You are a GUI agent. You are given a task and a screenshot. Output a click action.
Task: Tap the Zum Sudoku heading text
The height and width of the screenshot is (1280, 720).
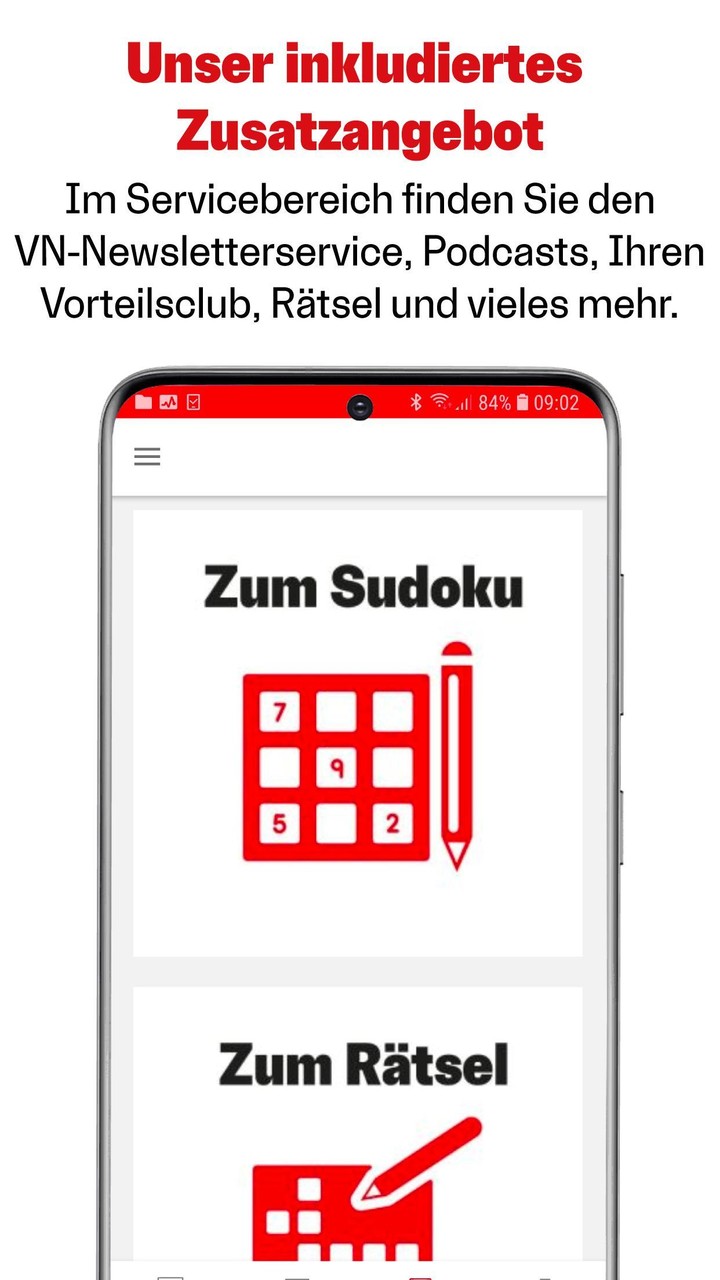[x=362, y=588]
